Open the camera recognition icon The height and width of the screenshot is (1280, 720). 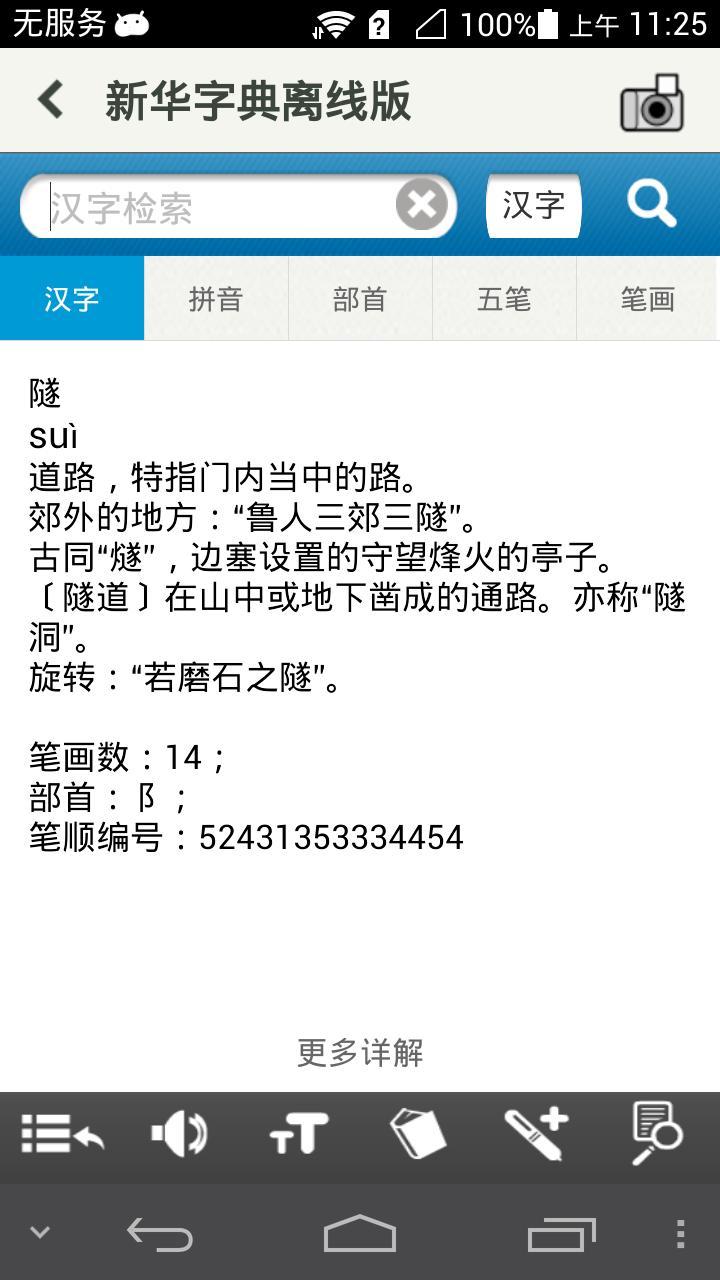coord(652,102)
